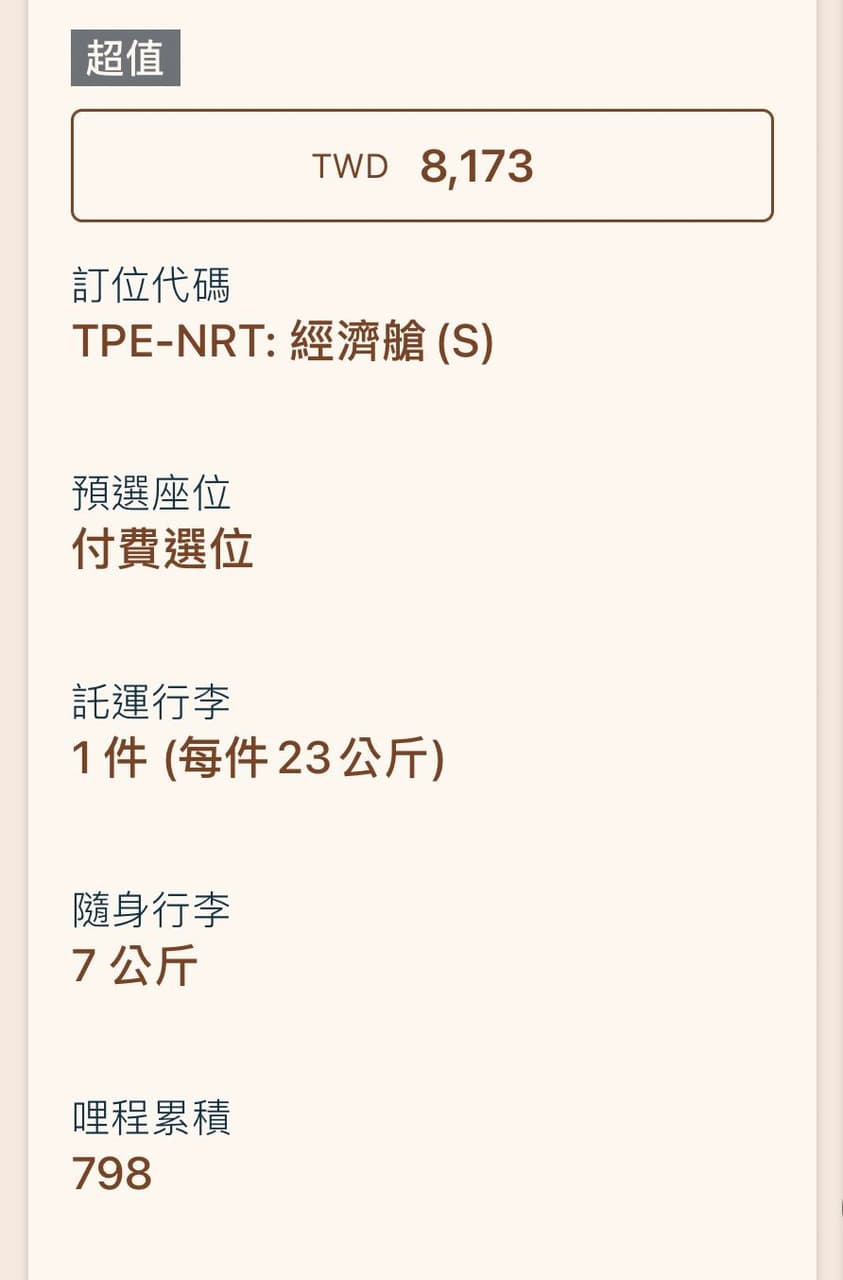
Task: Select the TWD currency label
Action: coord(350,166)
